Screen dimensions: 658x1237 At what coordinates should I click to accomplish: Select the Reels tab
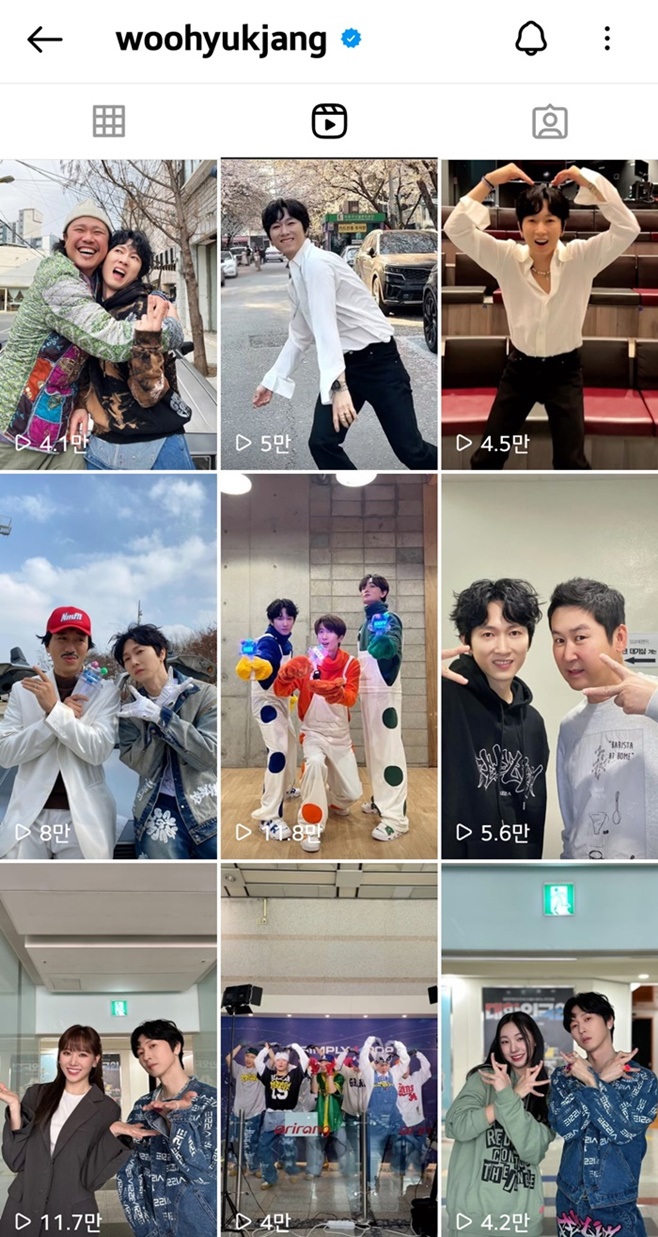[x=329, y=121]
